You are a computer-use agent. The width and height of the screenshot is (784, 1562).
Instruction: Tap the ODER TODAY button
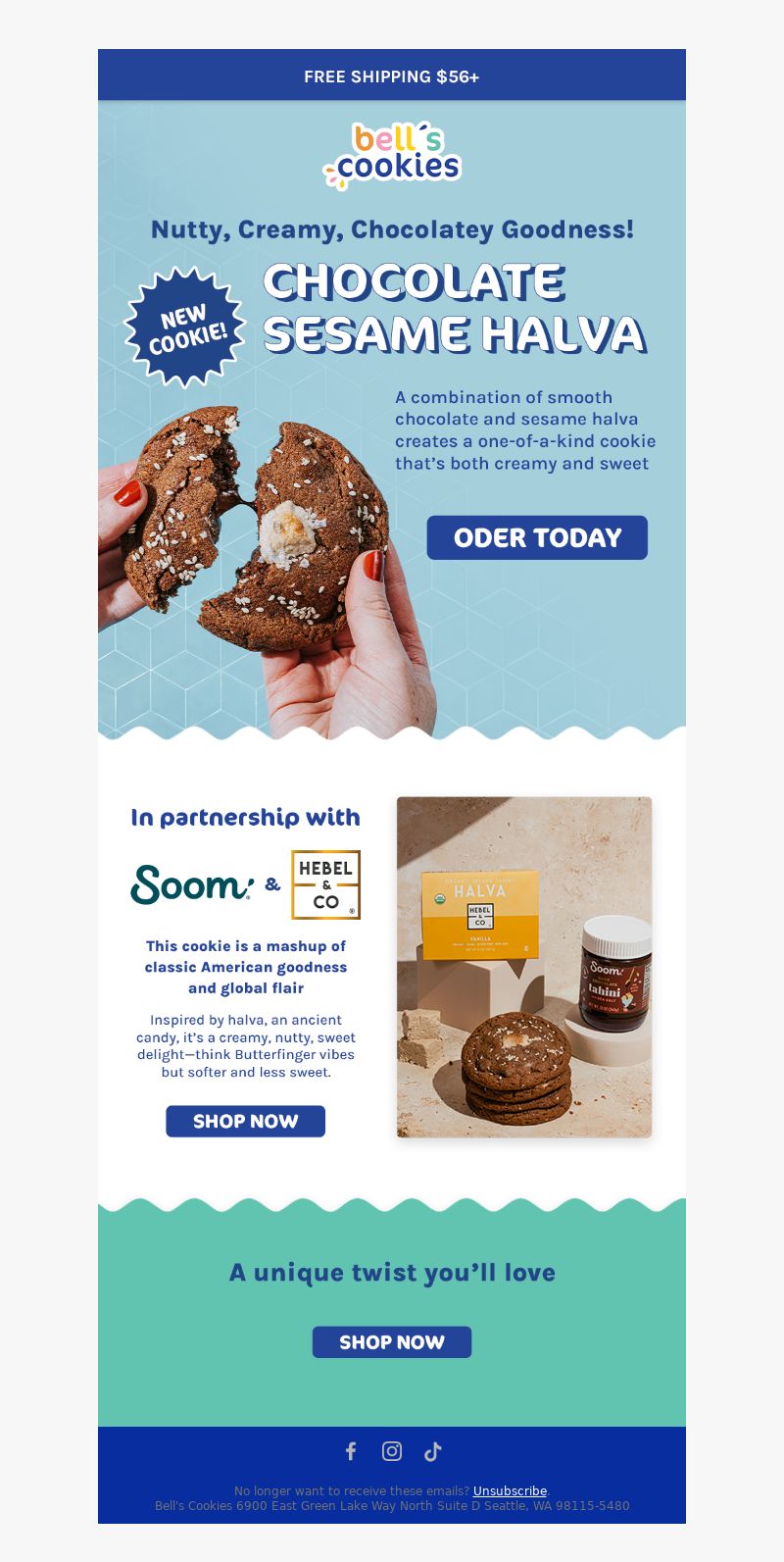coord(537,537)
